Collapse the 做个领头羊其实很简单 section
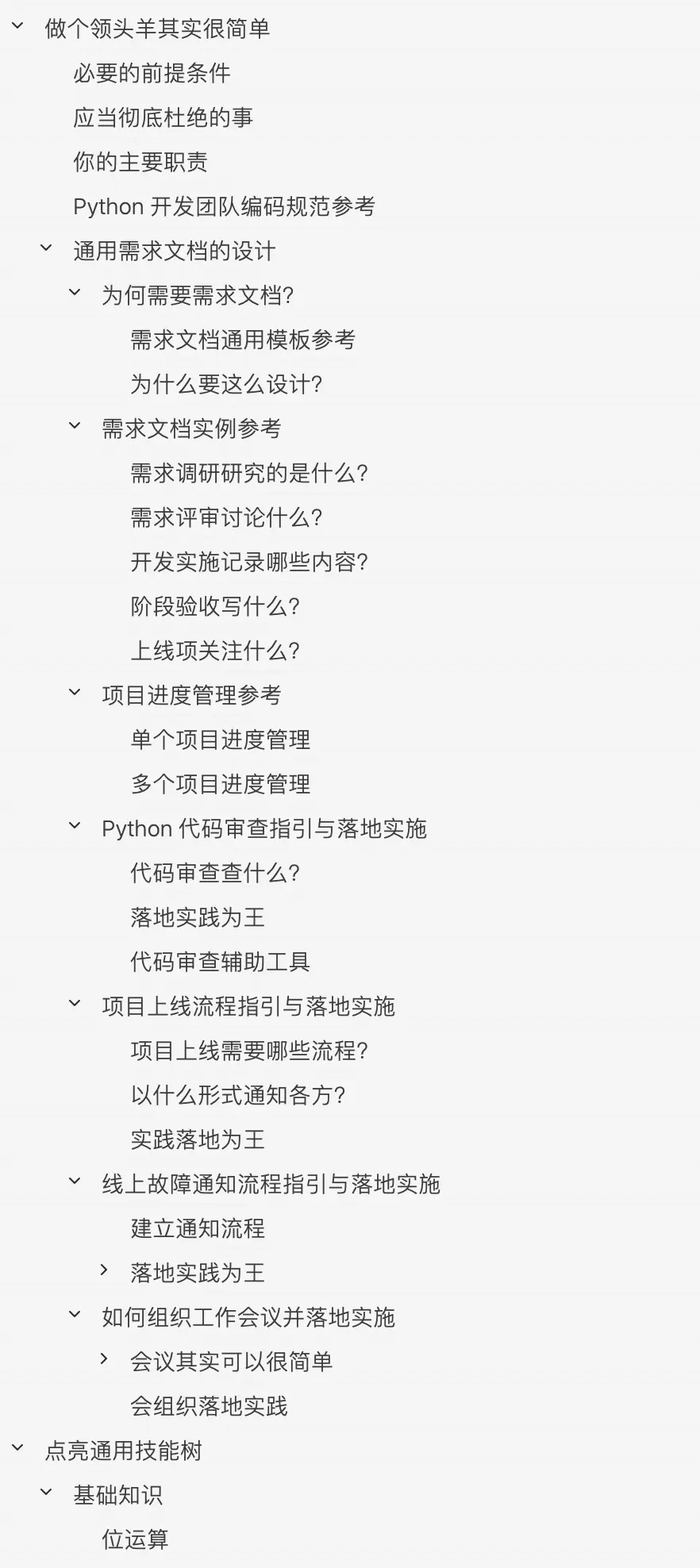The image size is (700, 1568). (x=17, y=27)
